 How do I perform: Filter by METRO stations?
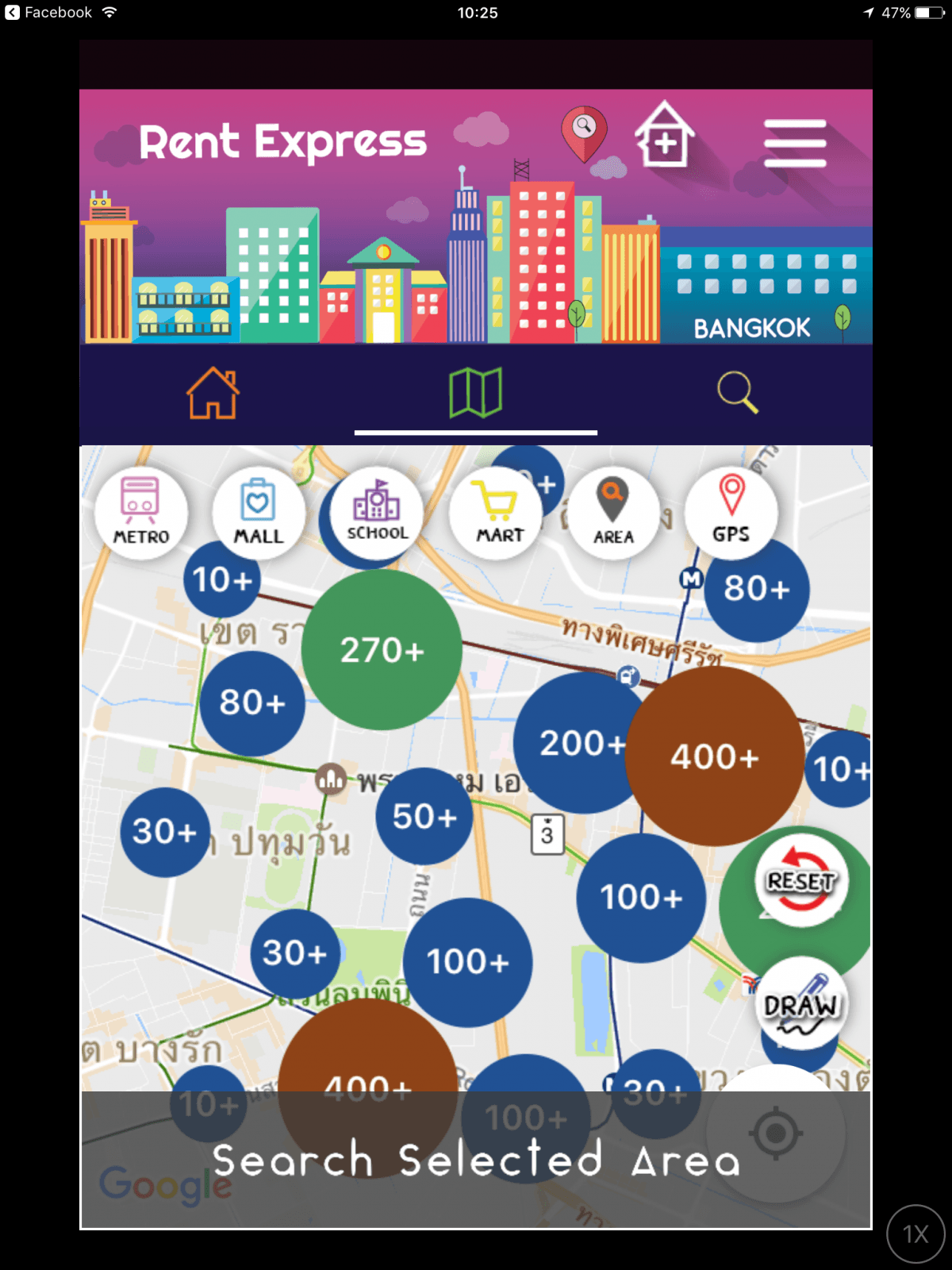click(141, 513)
